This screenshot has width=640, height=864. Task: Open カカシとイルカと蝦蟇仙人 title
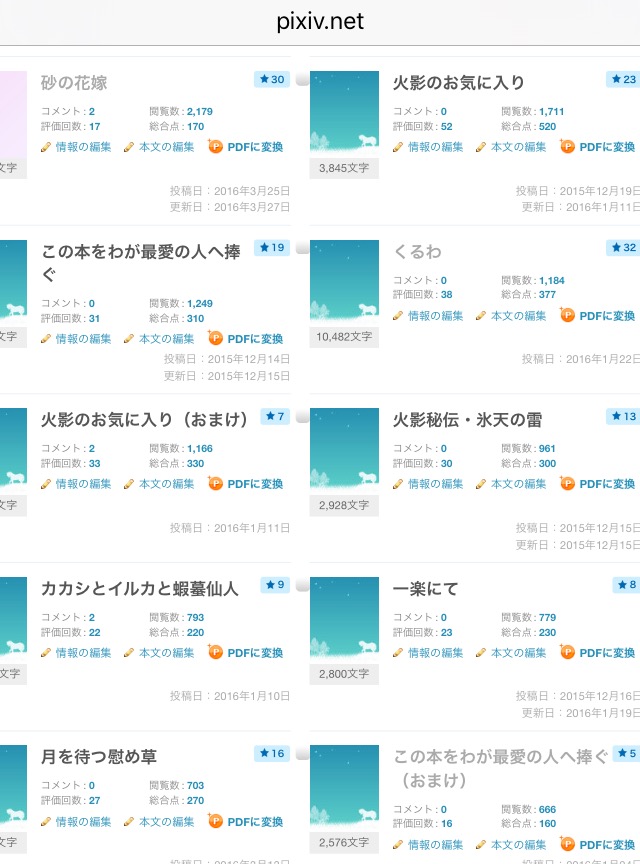(x=139, y=588)
